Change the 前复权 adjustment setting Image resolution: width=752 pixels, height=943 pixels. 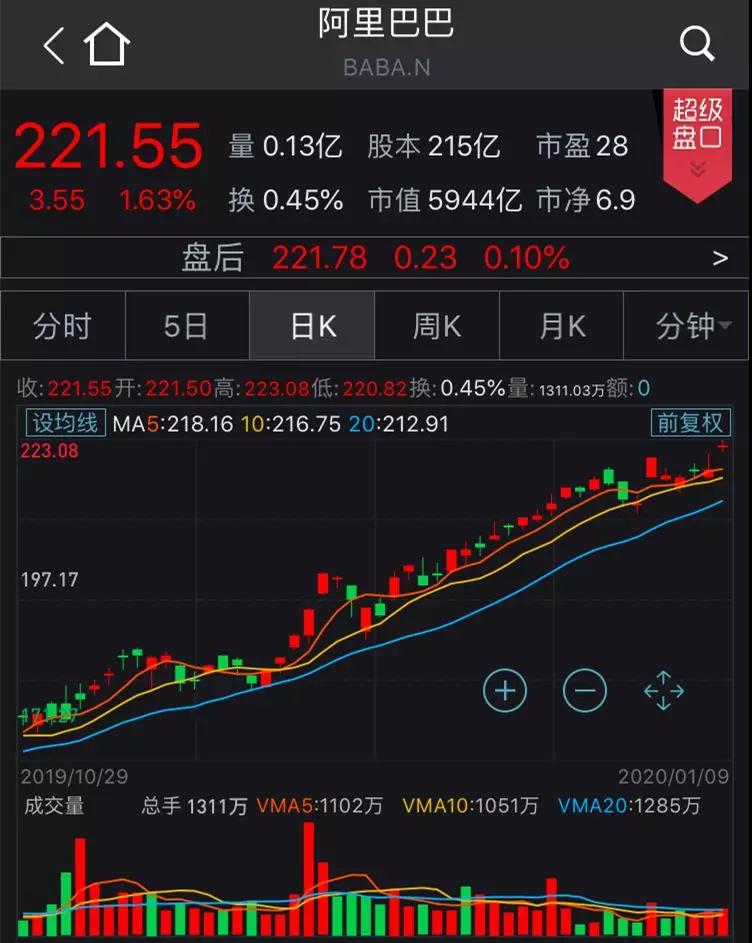coord(689,423)
